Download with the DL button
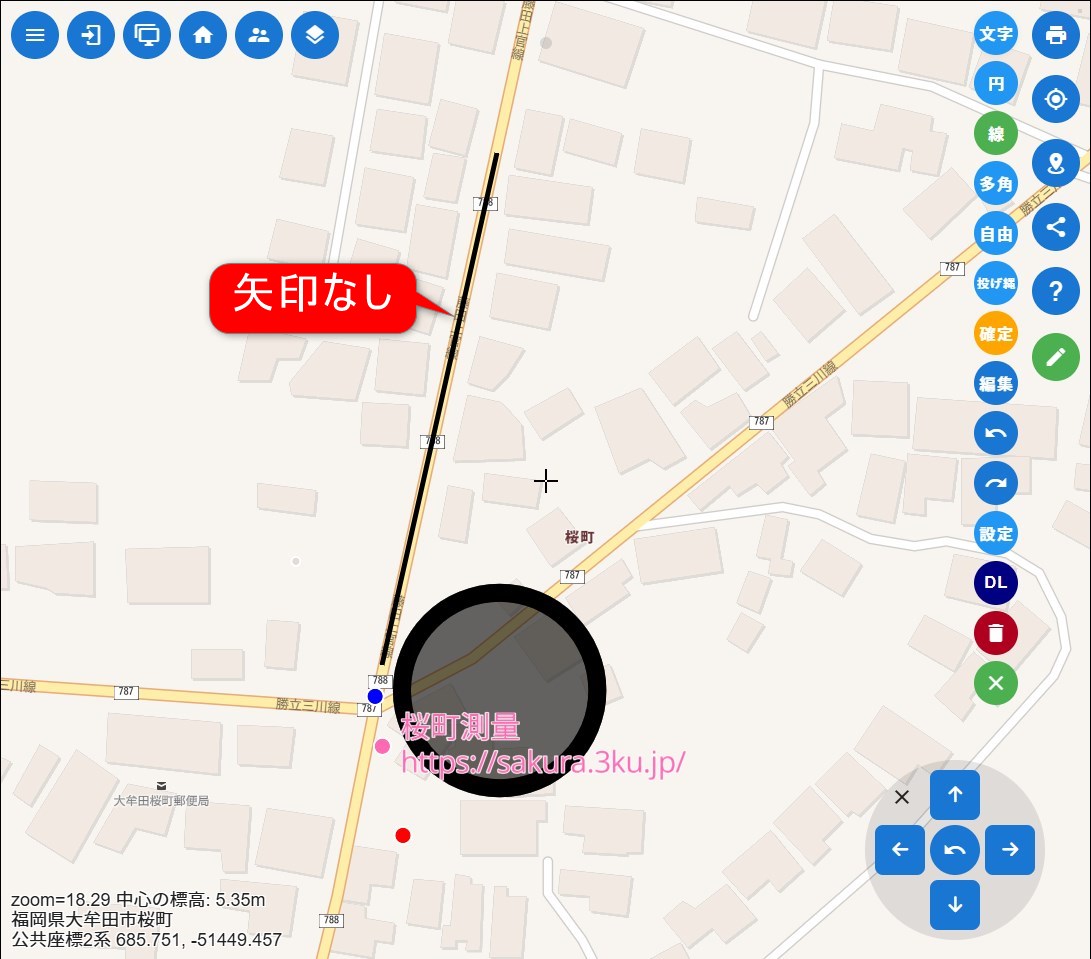The height and width of the screenshot is (959, 1091). tap(995, 583)
